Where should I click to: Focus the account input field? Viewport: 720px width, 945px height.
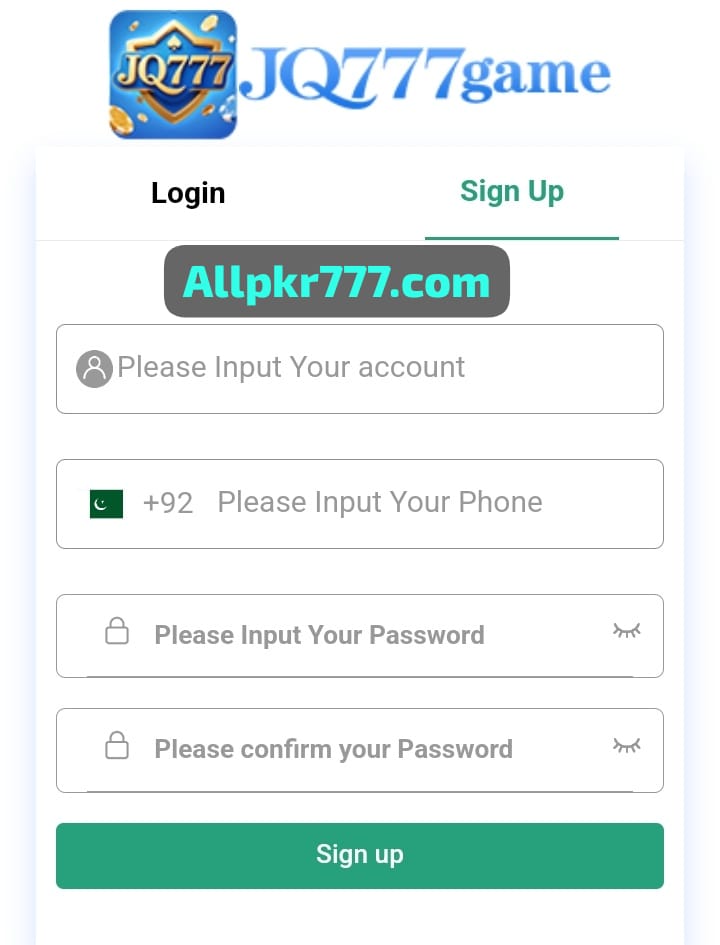click(x=380, y=368)
